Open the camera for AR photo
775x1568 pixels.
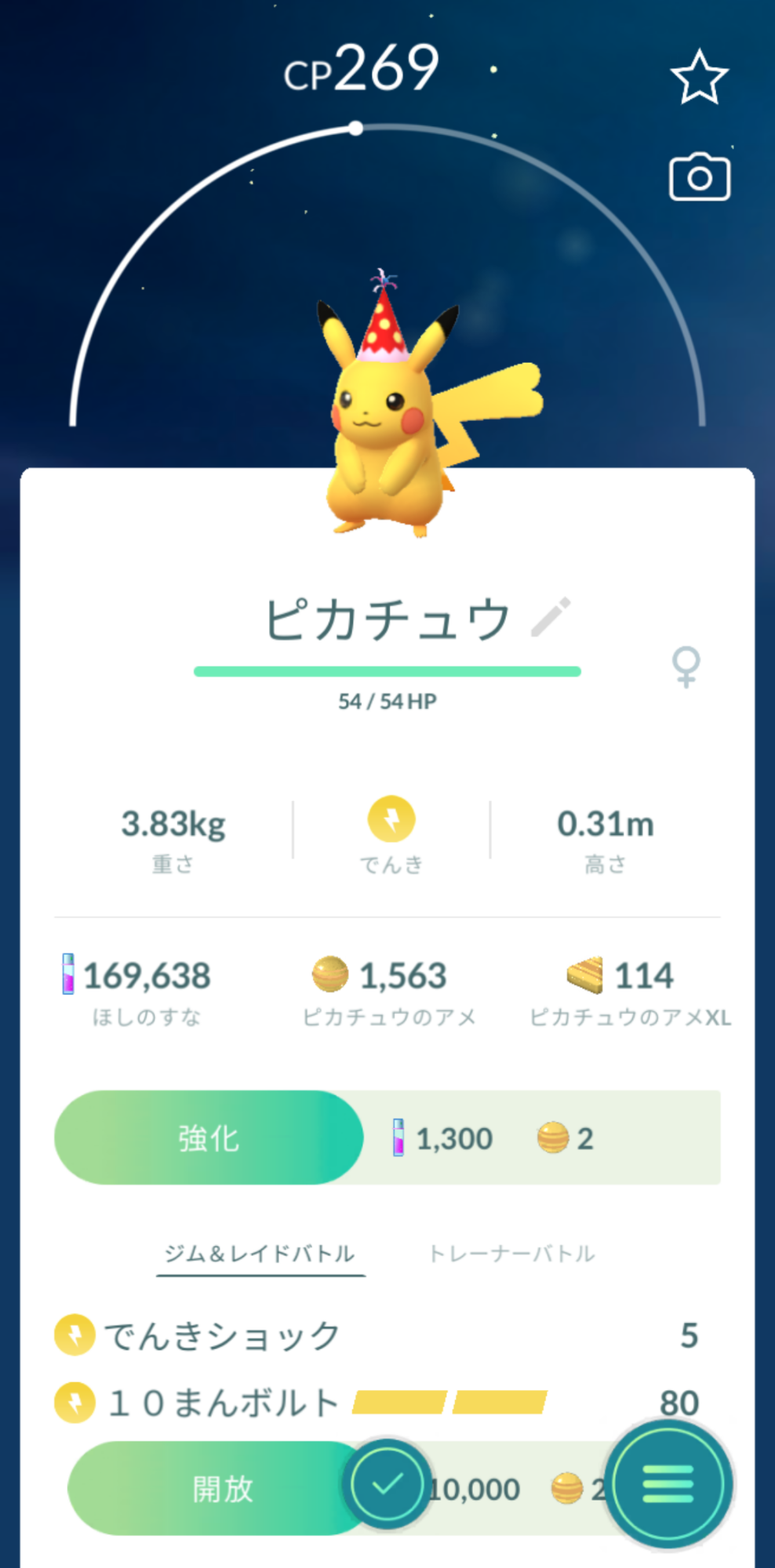pyautogui.click(x=699, y=177)
